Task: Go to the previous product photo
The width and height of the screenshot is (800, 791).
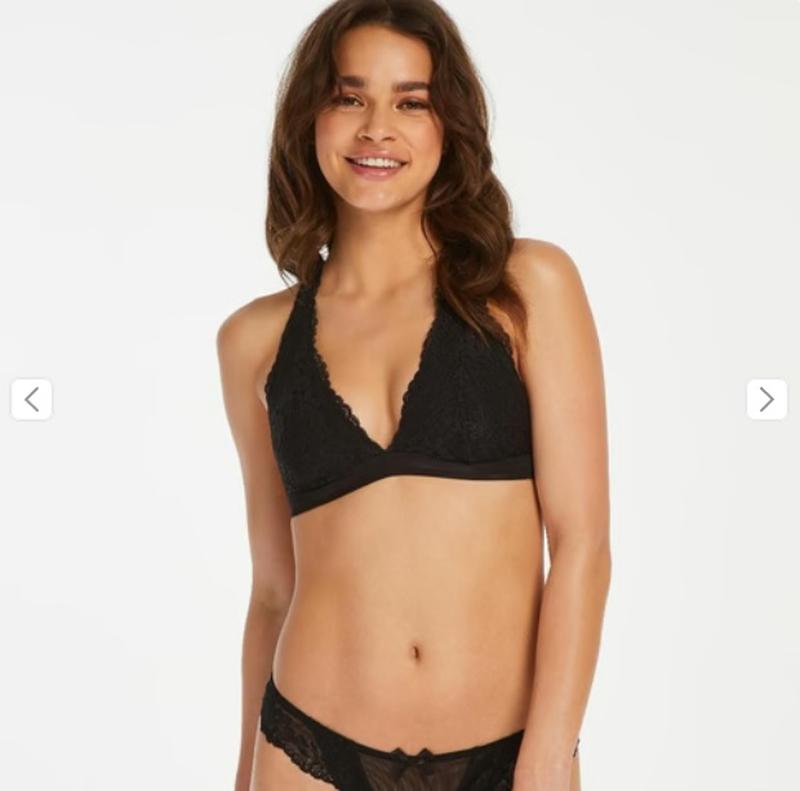Action: [31, 399]
